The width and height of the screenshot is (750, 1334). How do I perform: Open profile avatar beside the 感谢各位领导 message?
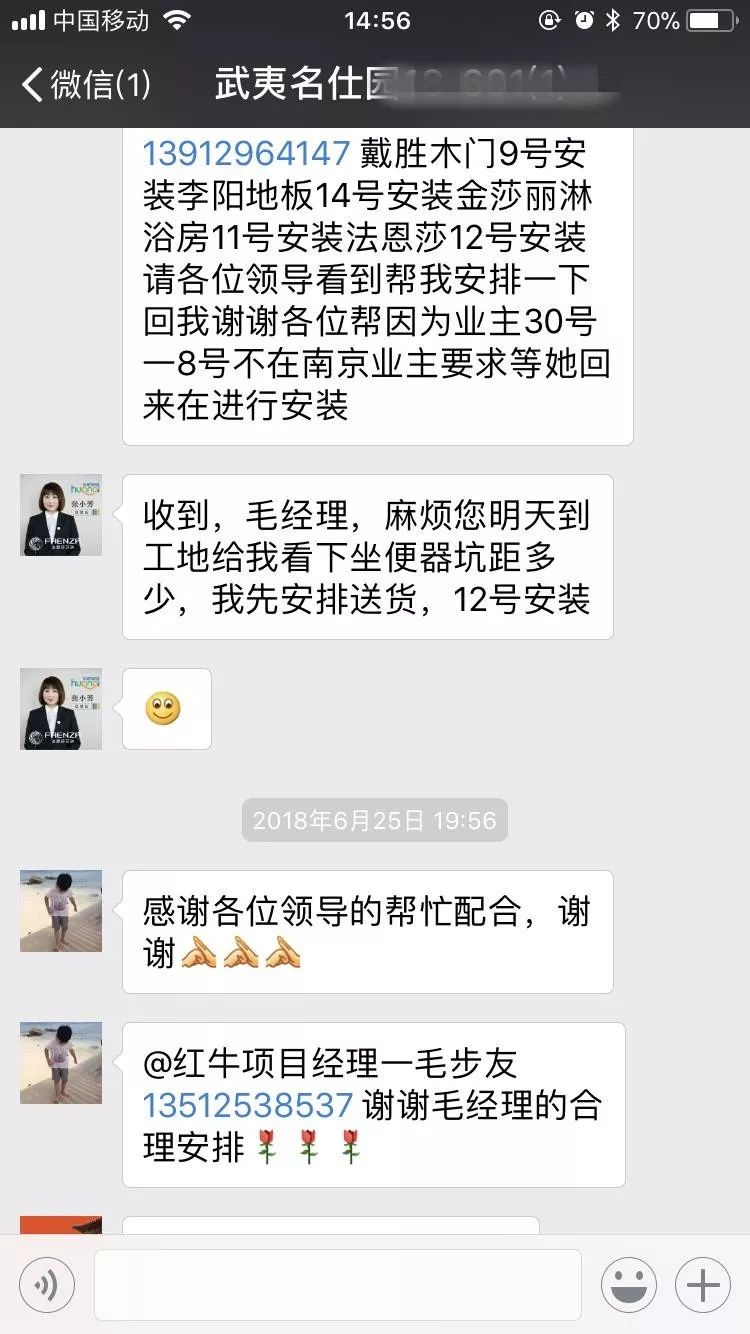coord(61,911)
